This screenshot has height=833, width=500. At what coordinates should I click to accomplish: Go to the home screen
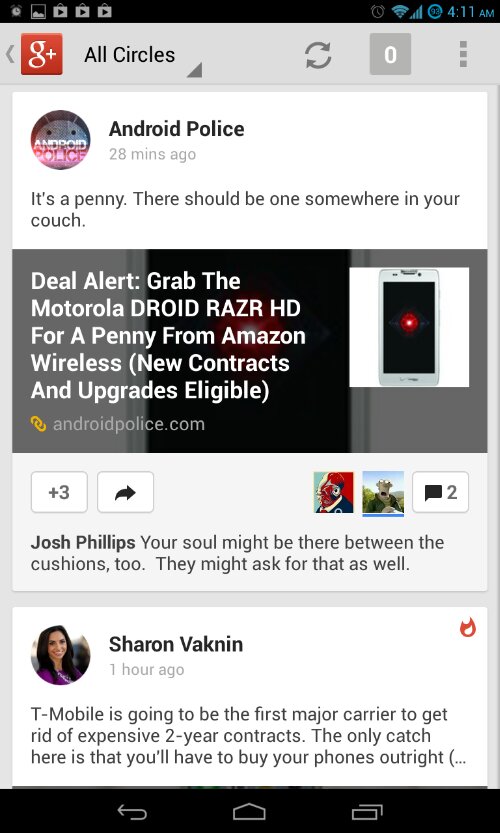tap(249, 811)
